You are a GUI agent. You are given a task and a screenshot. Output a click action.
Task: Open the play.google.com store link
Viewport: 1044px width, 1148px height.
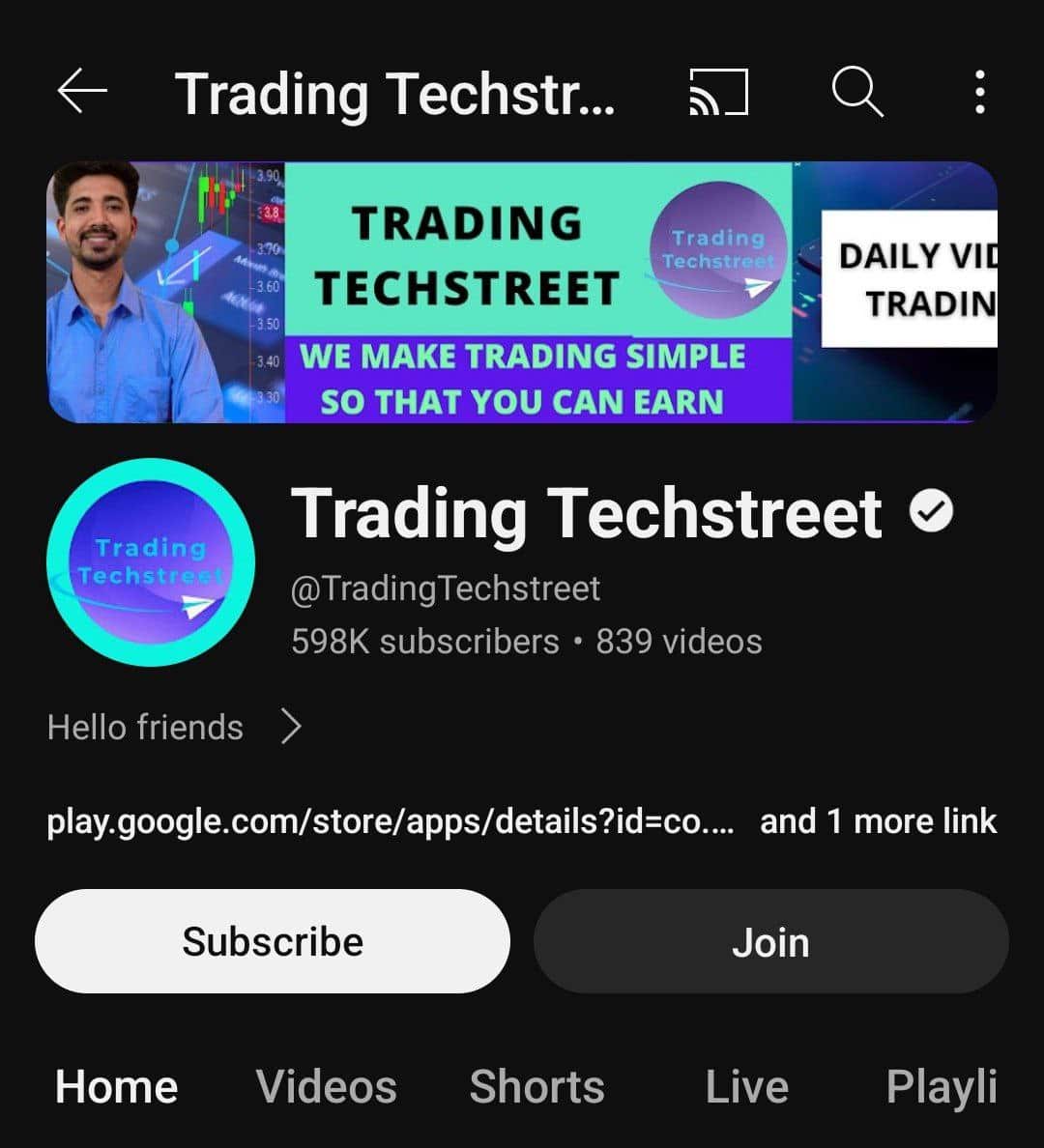390,821
